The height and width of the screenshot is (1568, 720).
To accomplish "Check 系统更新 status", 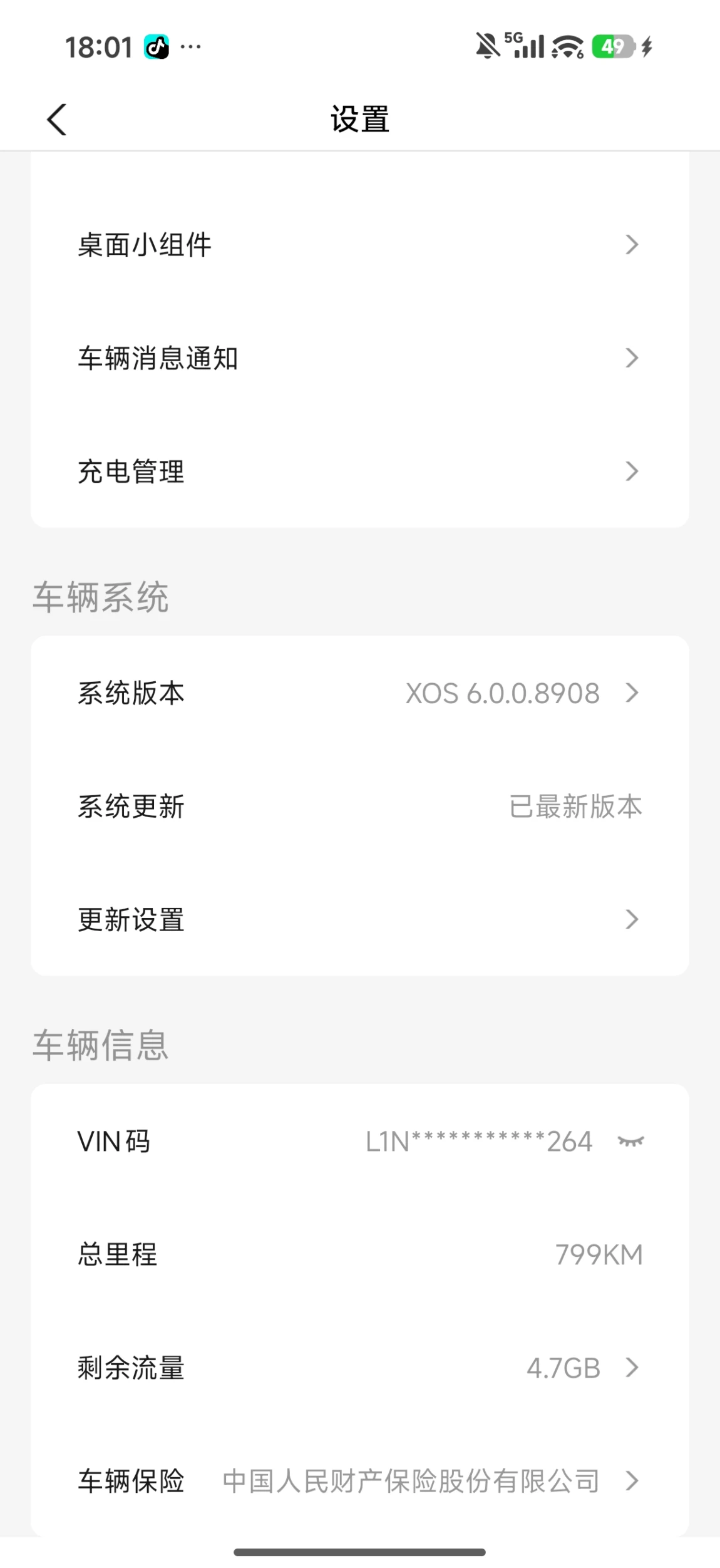I will [x=359, y=807].
